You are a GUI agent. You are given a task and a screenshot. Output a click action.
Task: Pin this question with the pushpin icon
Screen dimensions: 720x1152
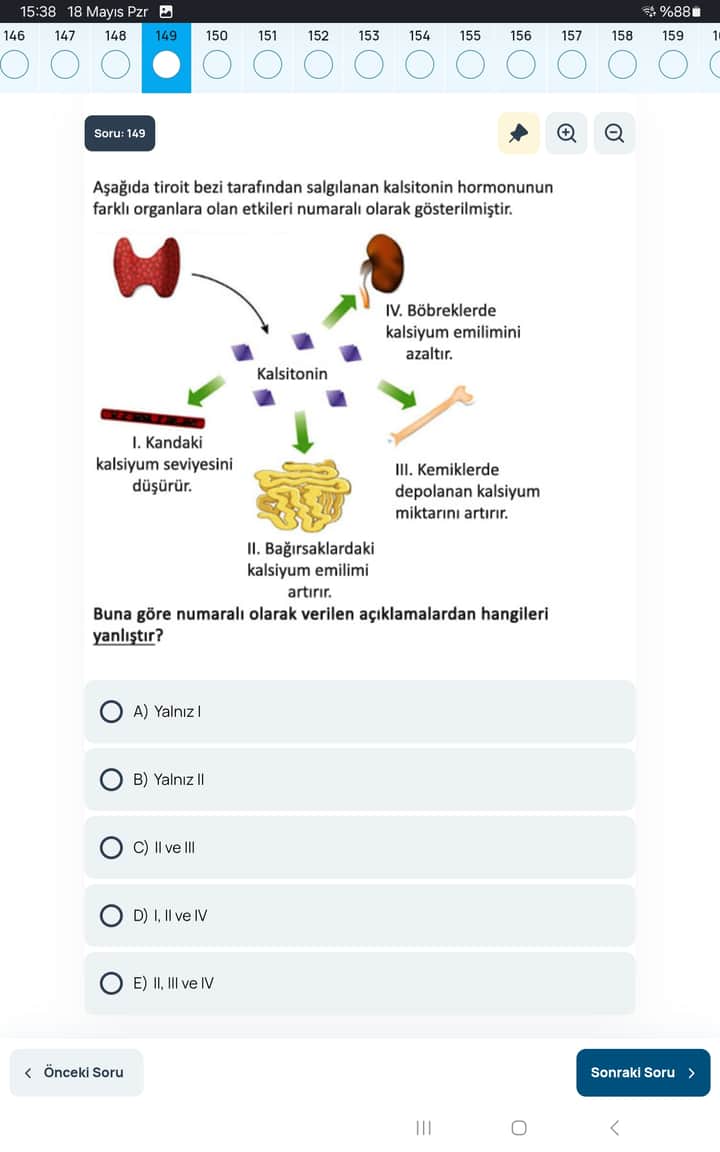518,133
